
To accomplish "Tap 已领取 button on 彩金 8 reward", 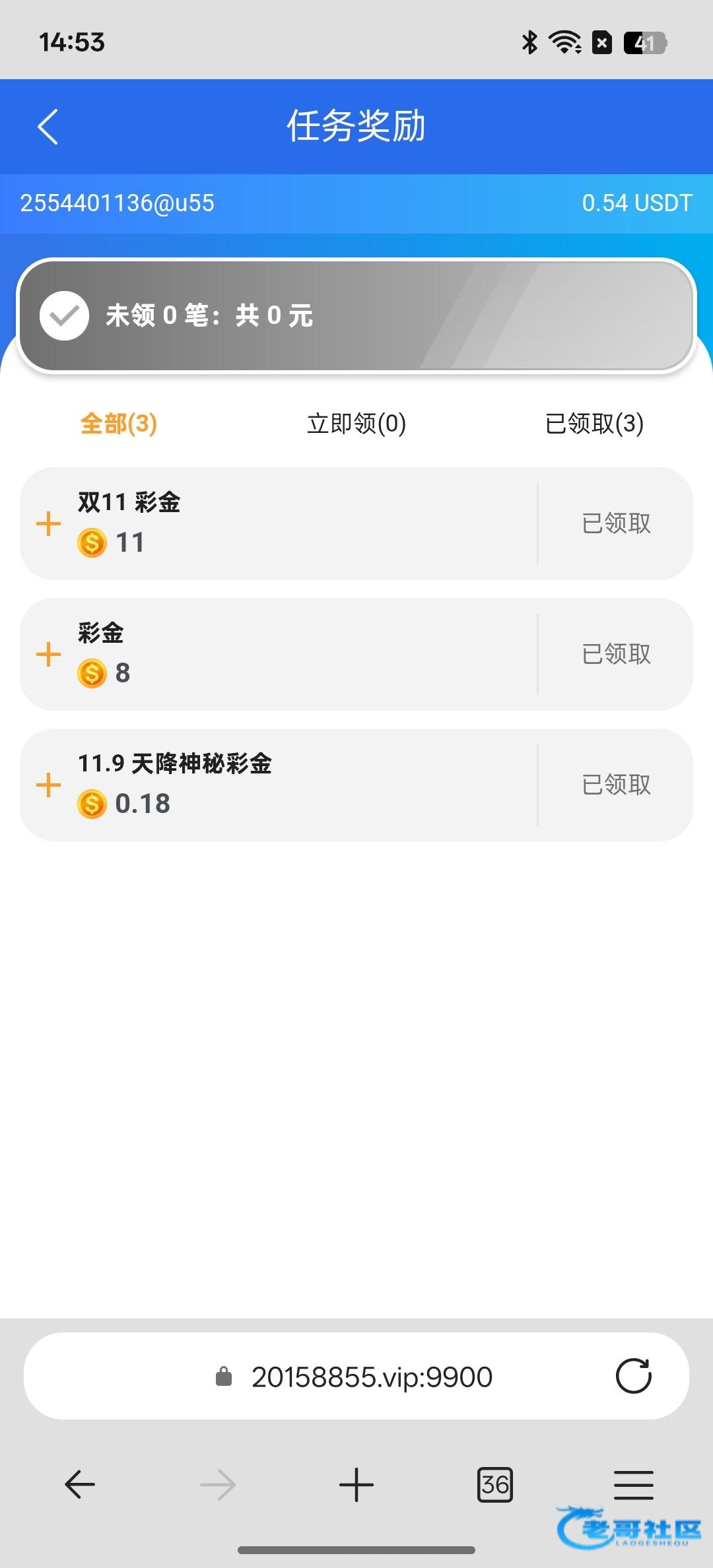I will click(616, 655).
